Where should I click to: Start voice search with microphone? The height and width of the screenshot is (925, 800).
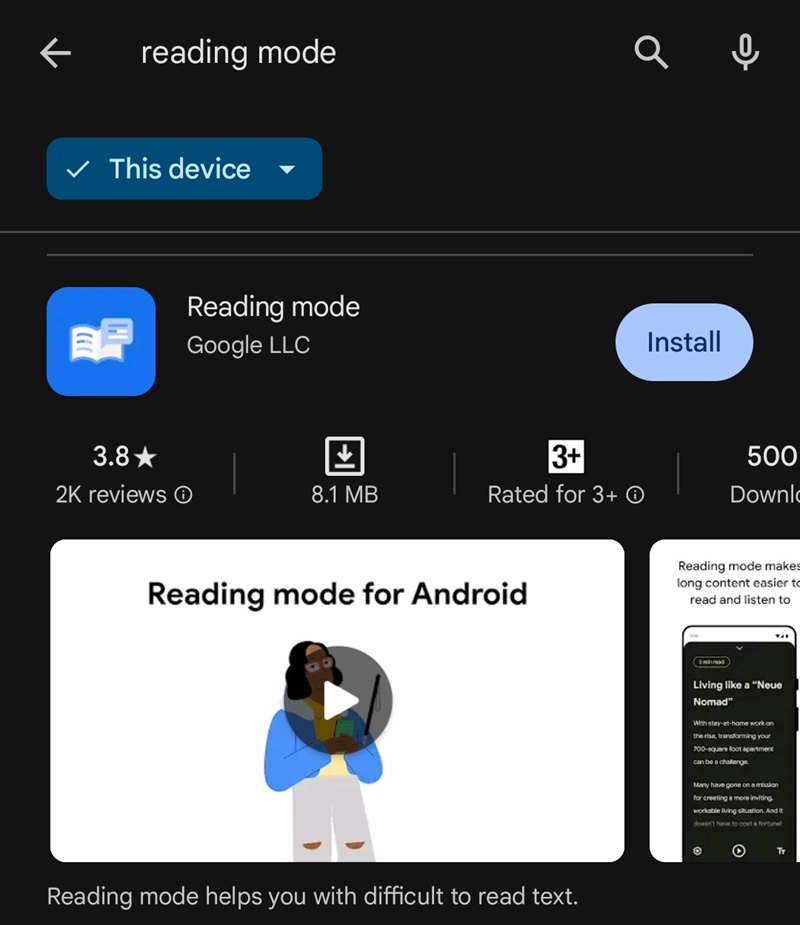[745, 53]
